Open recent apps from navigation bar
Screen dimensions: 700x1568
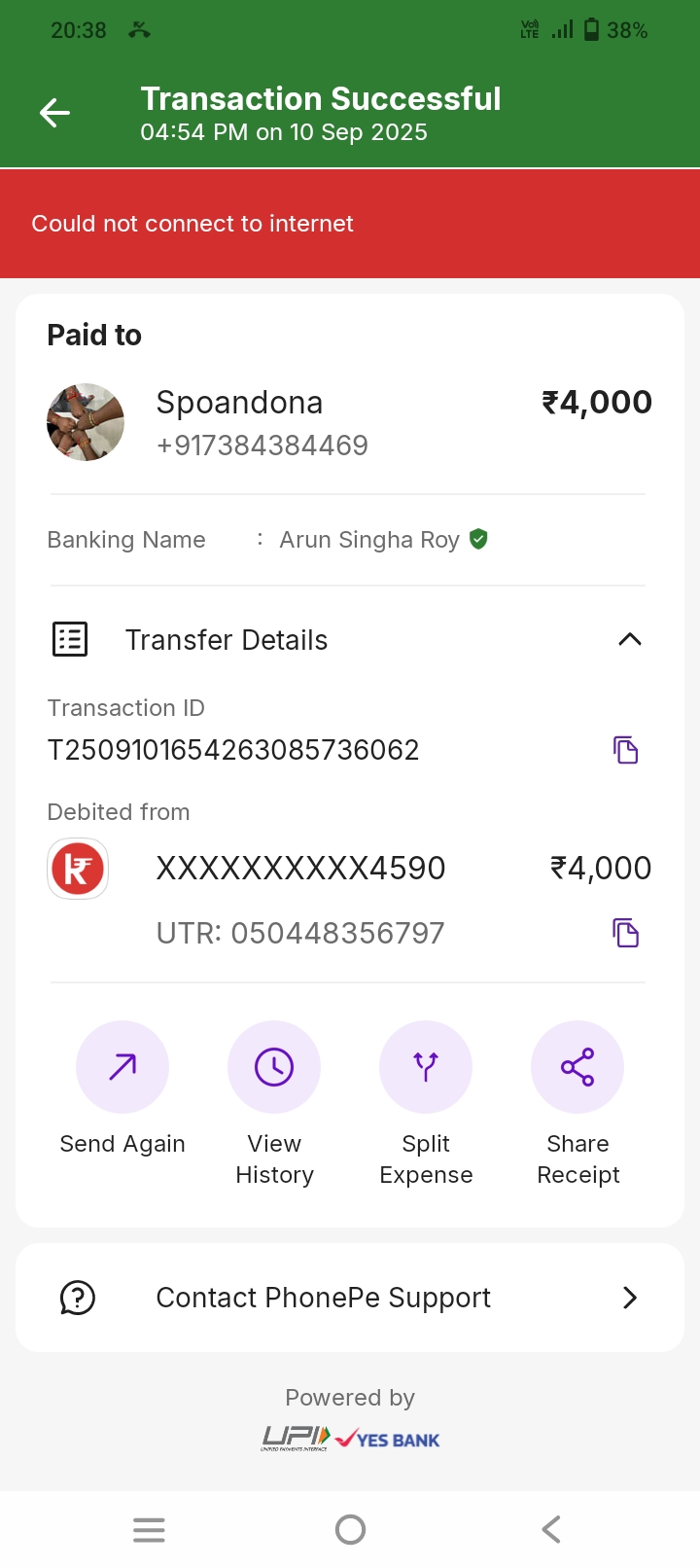[149, 1529]
